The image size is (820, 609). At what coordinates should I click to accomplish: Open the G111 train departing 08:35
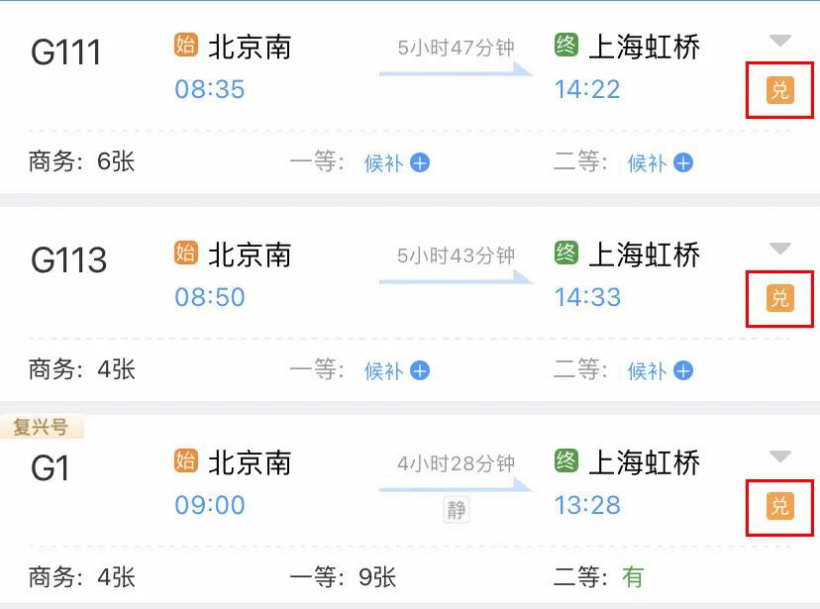click(x=66, y=53)
